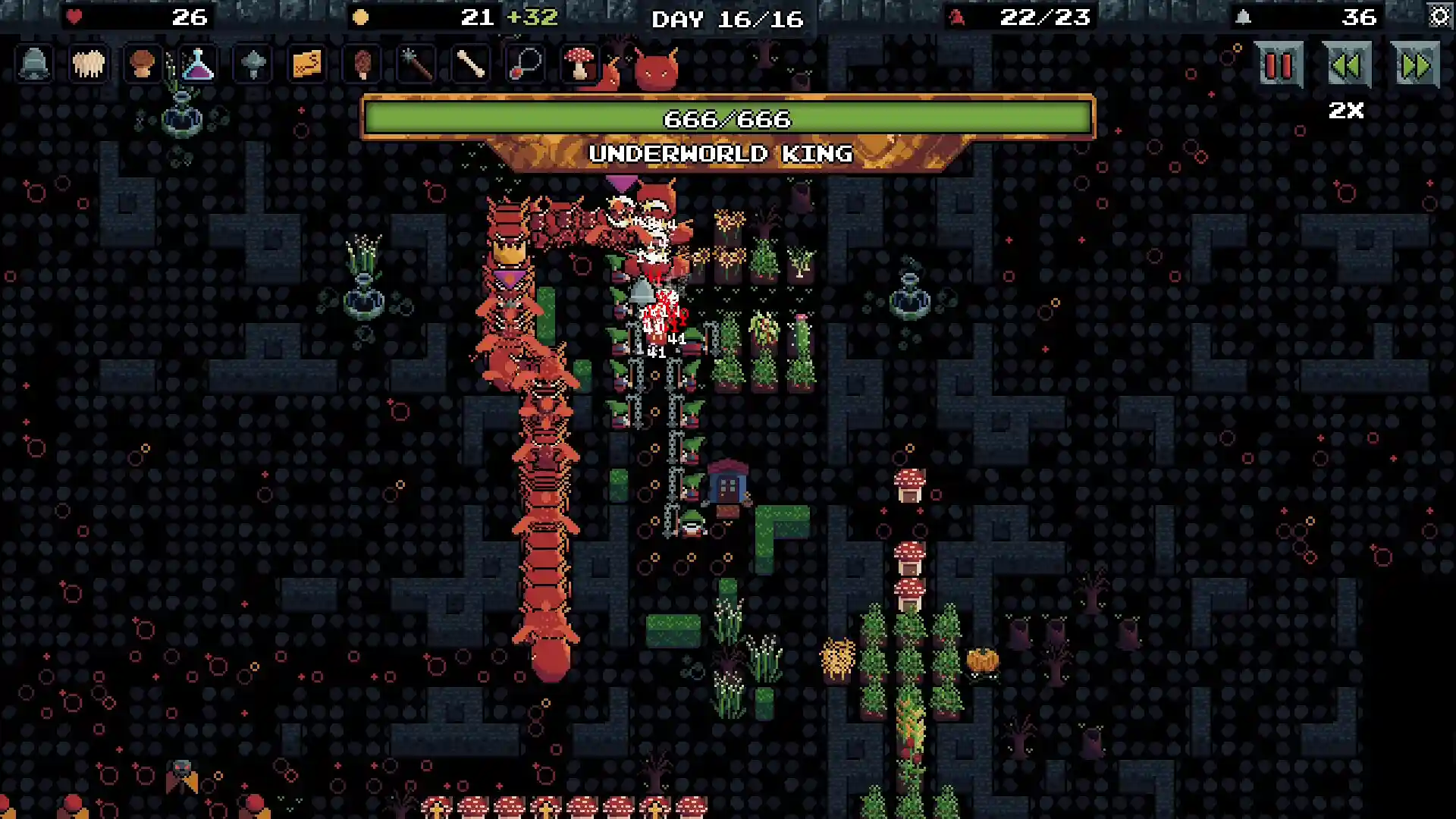
Task: Select the brown mushroom item
Action: [143, 64]
